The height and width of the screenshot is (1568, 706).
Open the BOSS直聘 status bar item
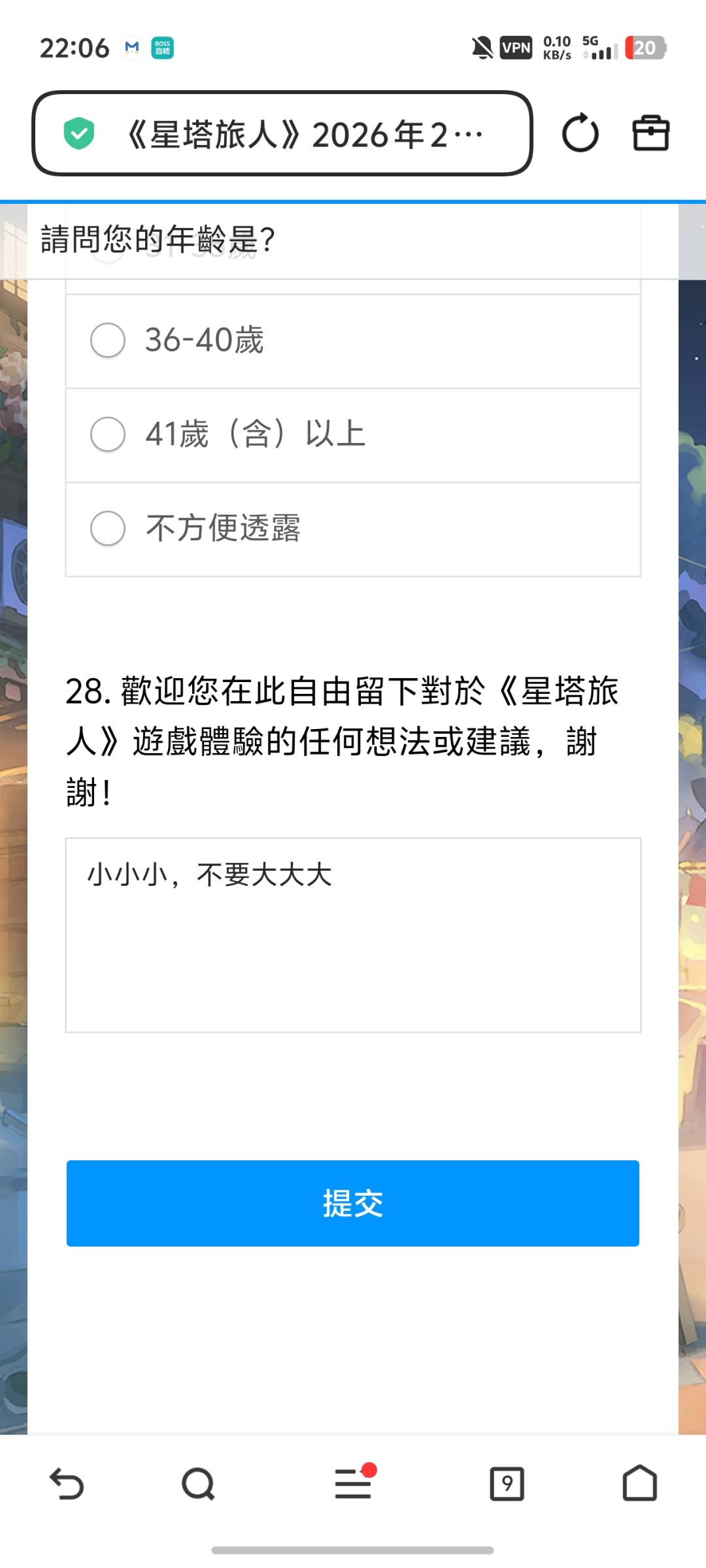tap(163, 47)
